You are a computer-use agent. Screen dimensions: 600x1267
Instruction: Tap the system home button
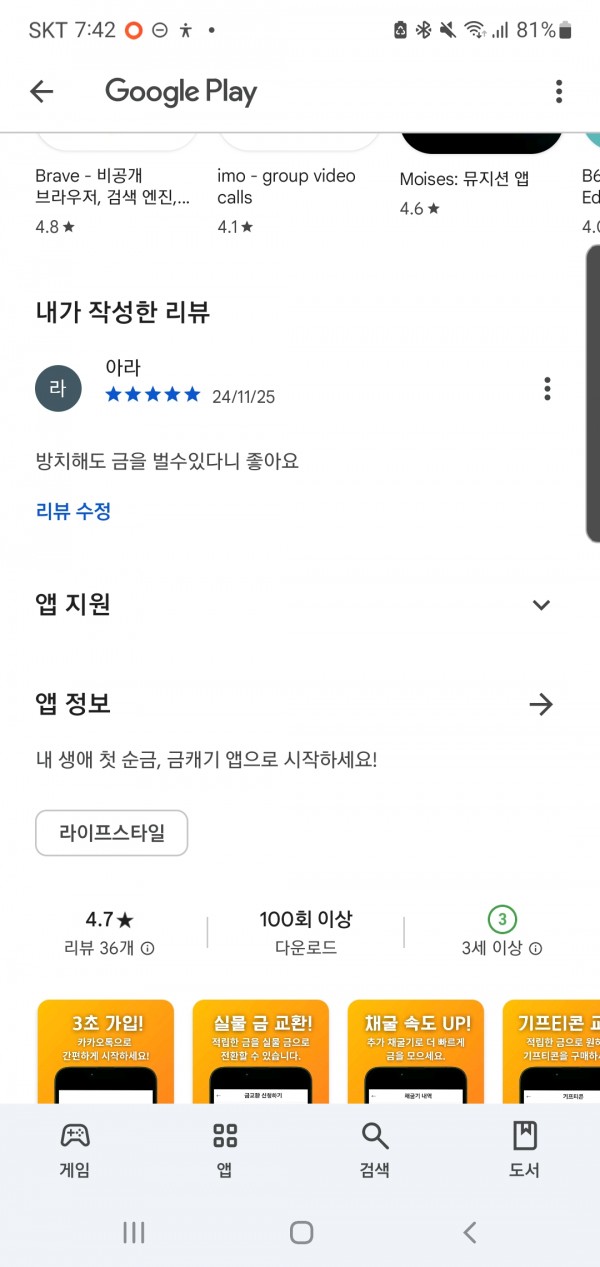click(x=301, y=1233)
